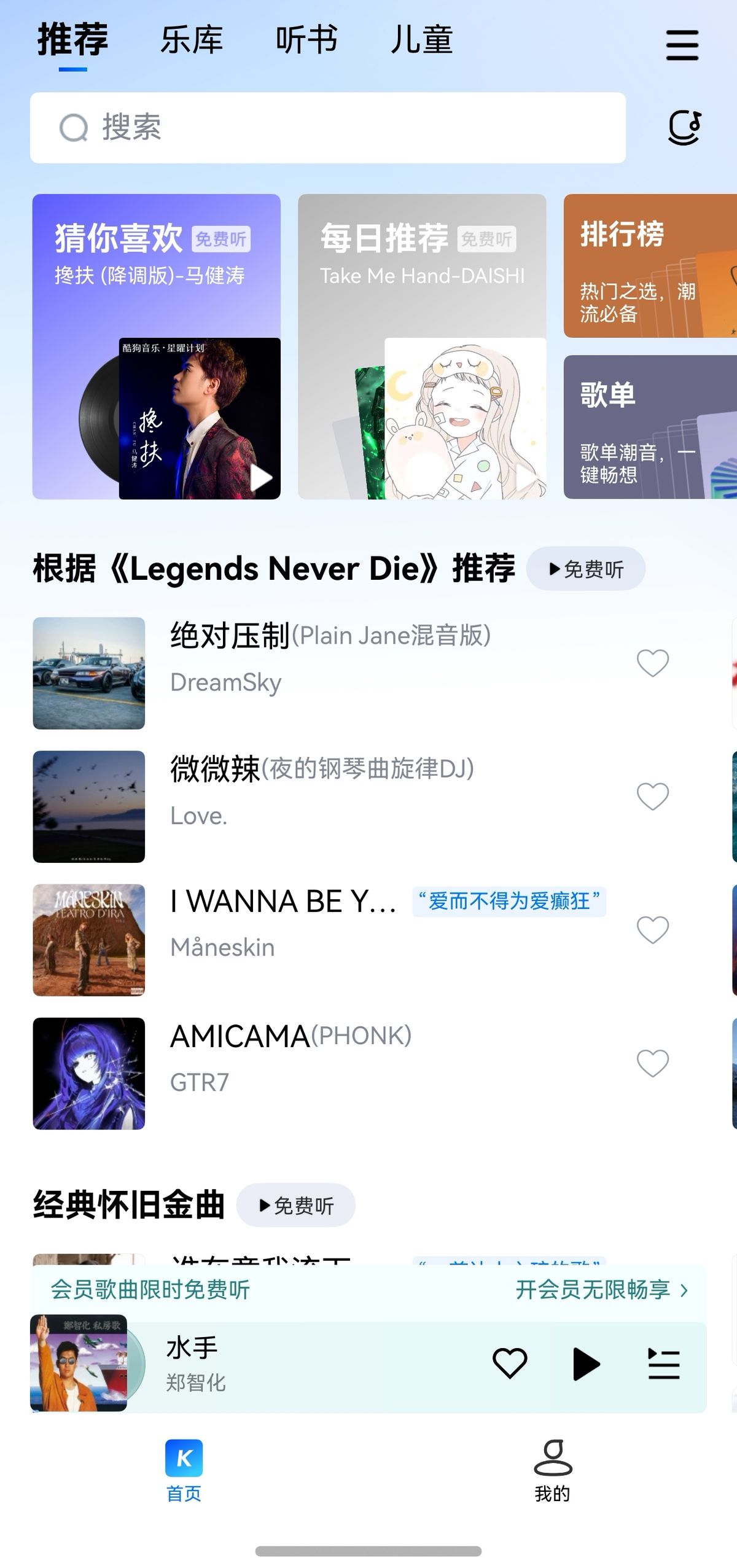This screenshot has width=737, height=1568.
Task: Open the song recognition icon
Action: click(684, 128)
